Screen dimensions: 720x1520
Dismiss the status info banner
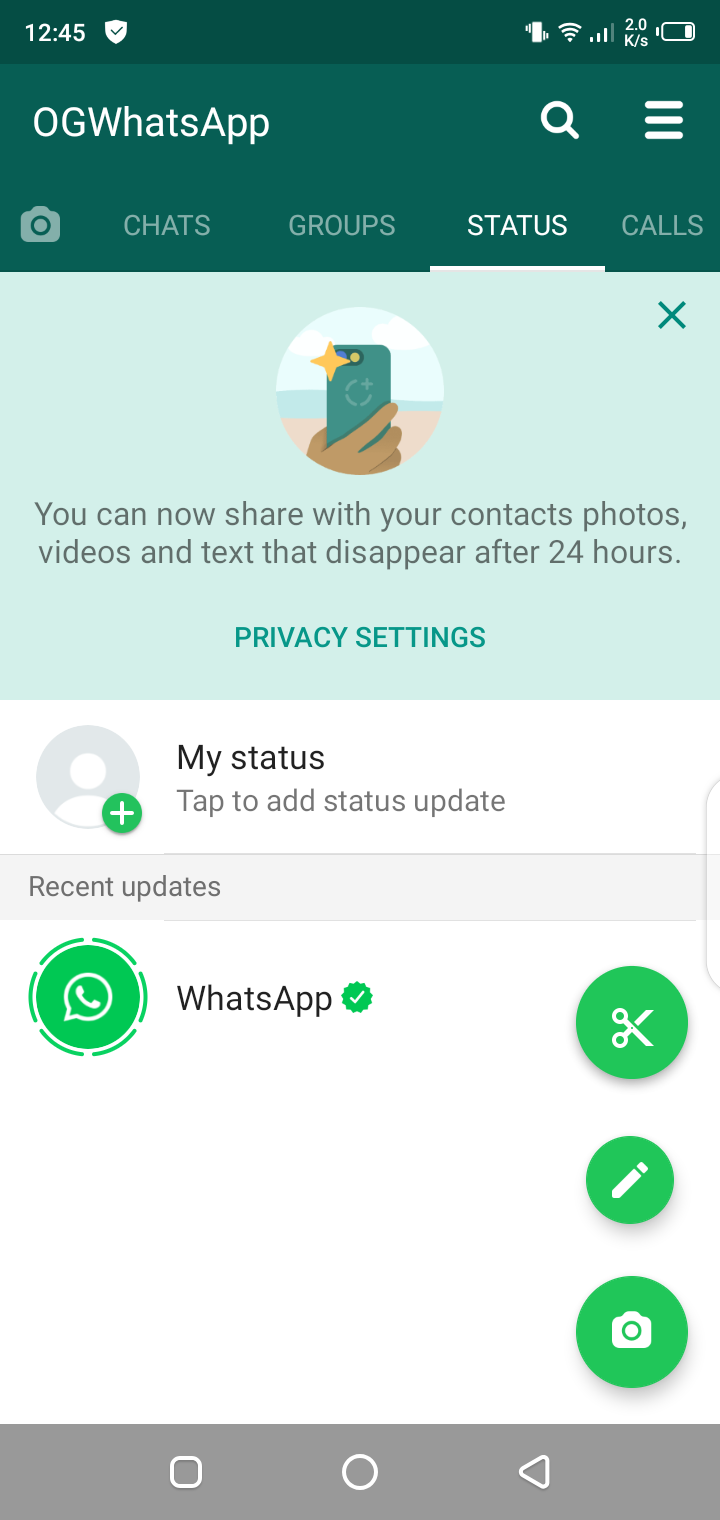pyautogui.click(x=672, y=316)
